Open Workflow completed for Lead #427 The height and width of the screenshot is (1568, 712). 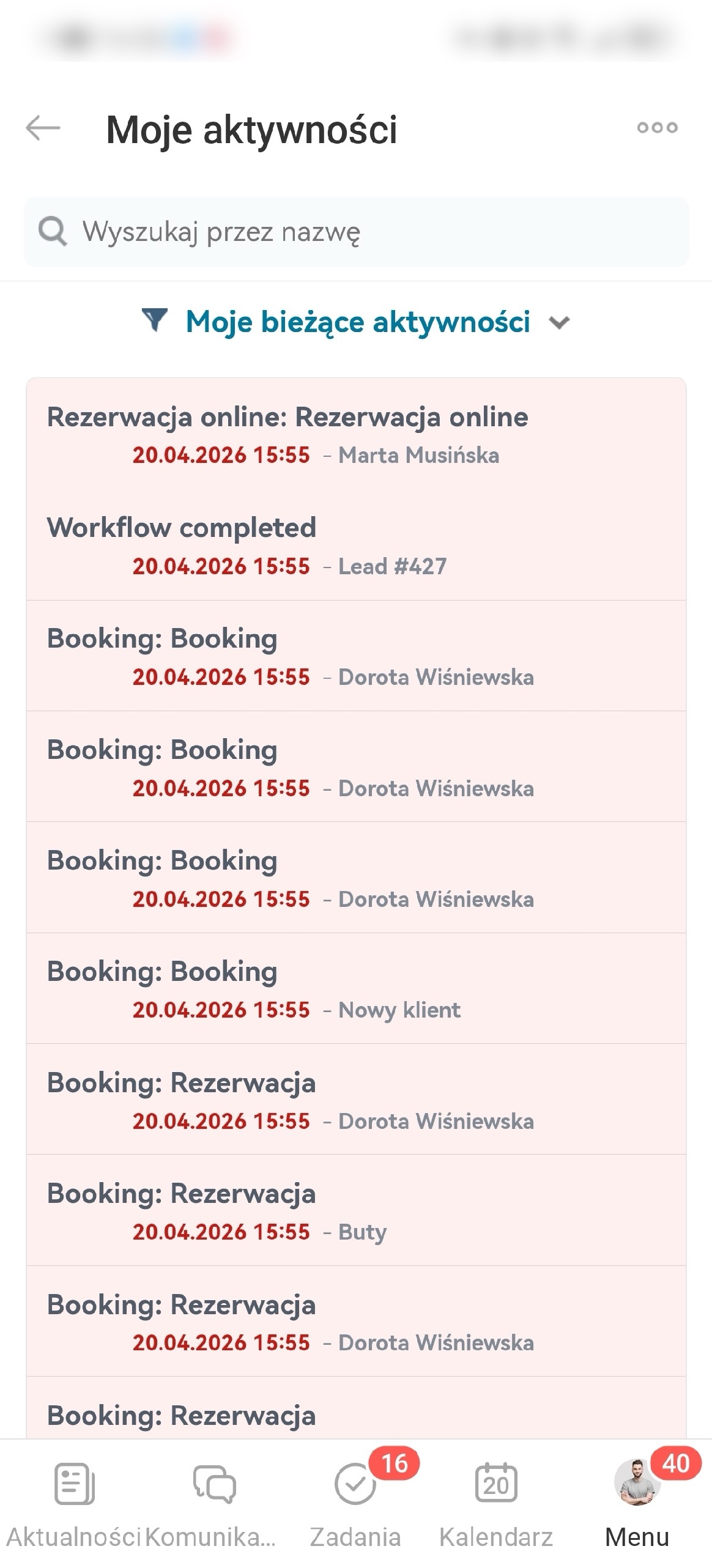click(356, 545)
